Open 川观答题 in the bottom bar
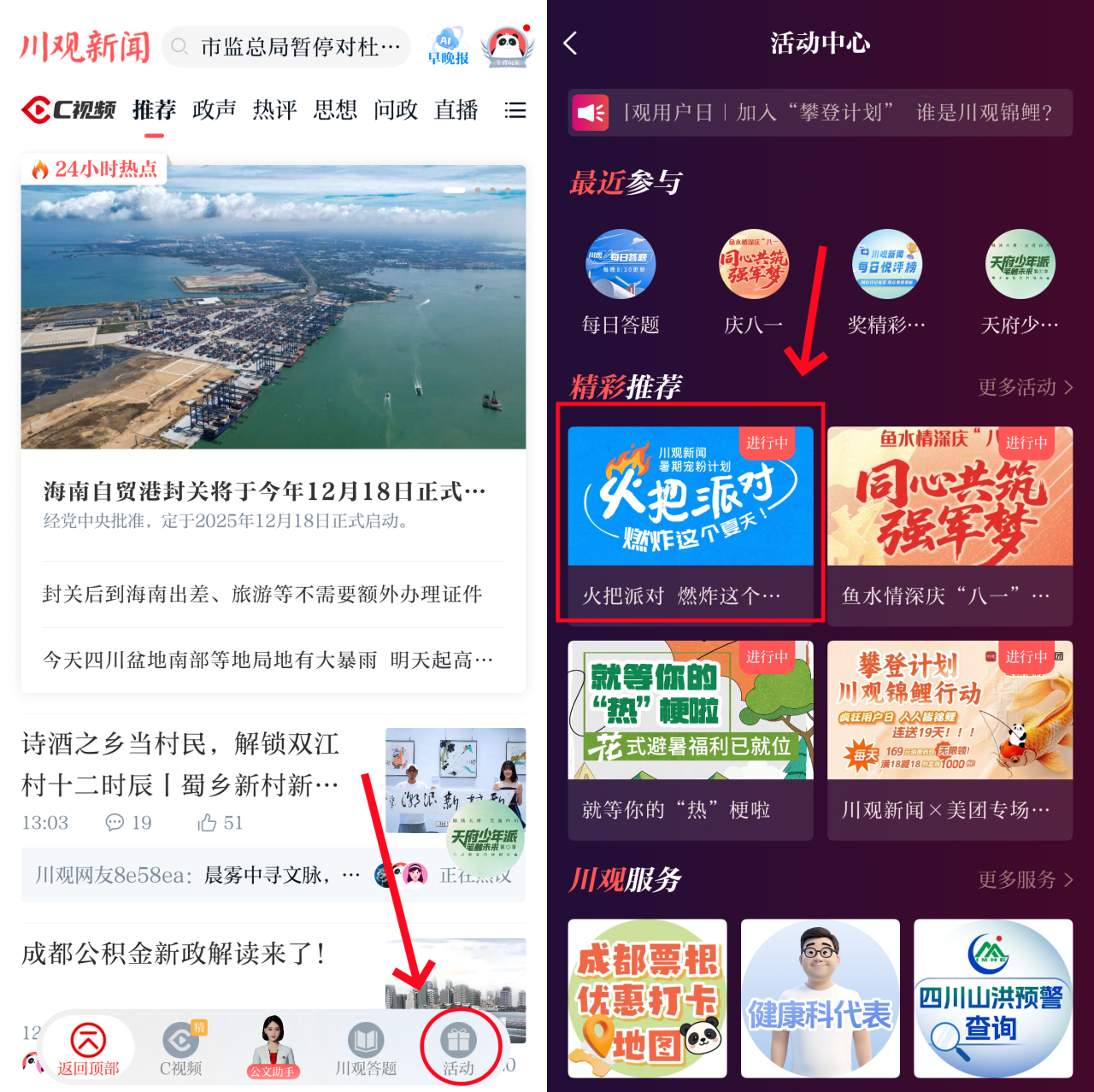Screen dimensions: 1094x1092 click(x=366, y=1049)
